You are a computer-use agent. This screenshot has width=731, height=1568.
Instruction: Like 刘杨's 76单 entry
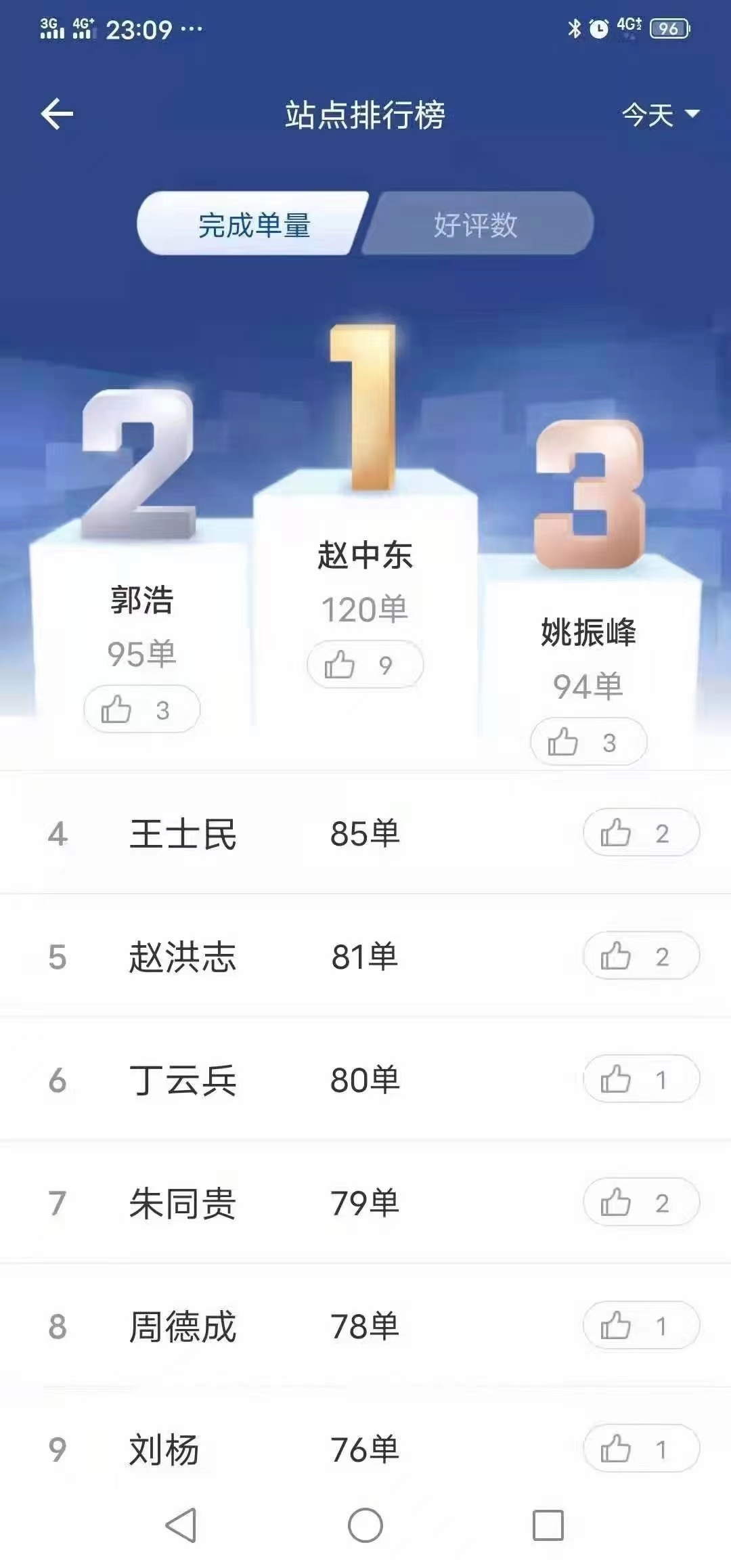click(x=640, y=1449)
